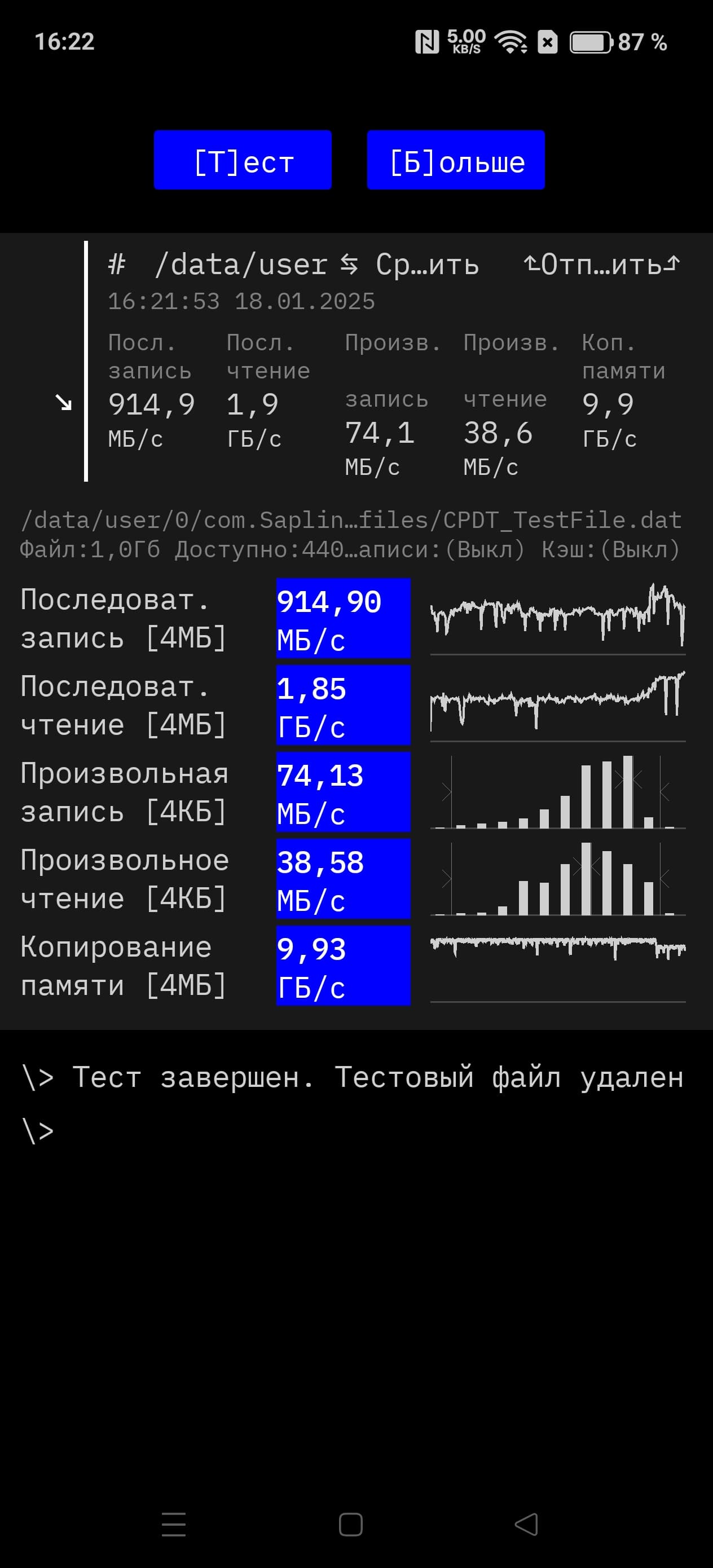Tap the Отп…ить send result link
This screenshot has height=1568, width=713.
pos(601,265)
